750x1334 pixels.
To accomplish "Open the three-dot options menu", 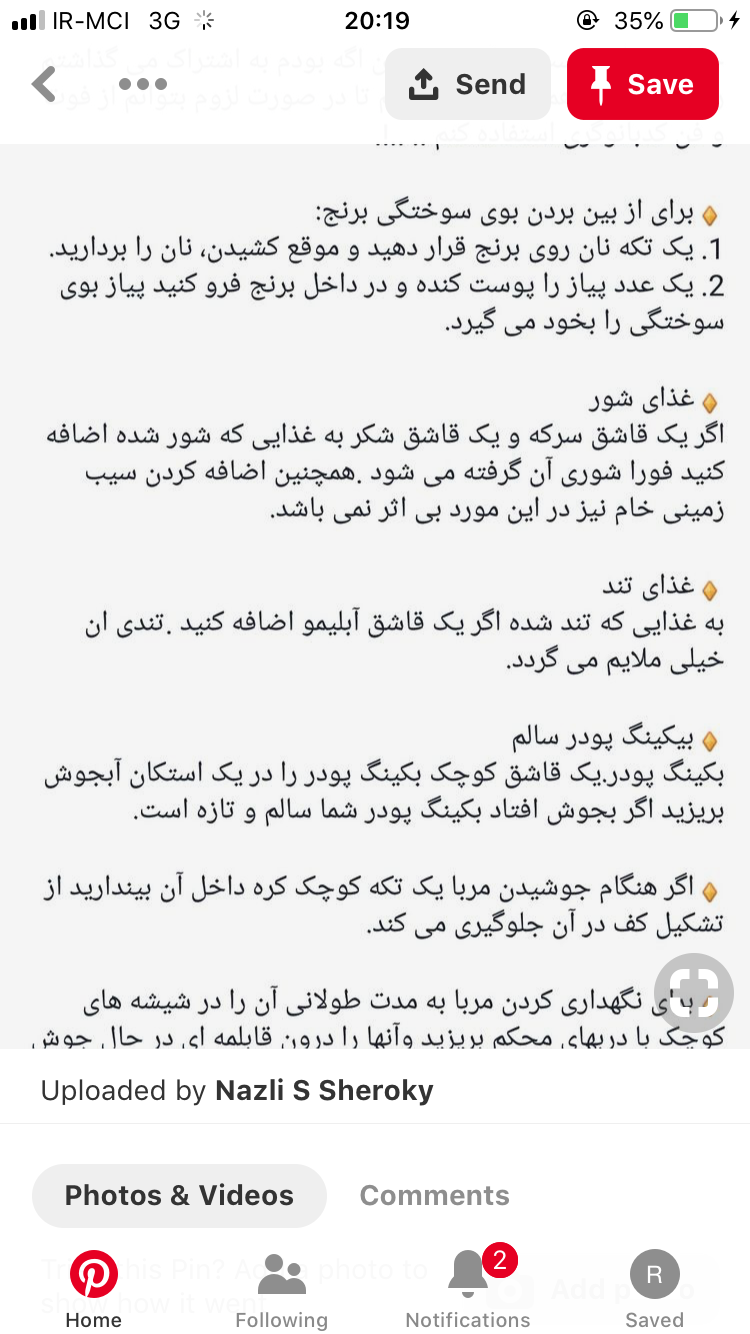I will (142, 85).
